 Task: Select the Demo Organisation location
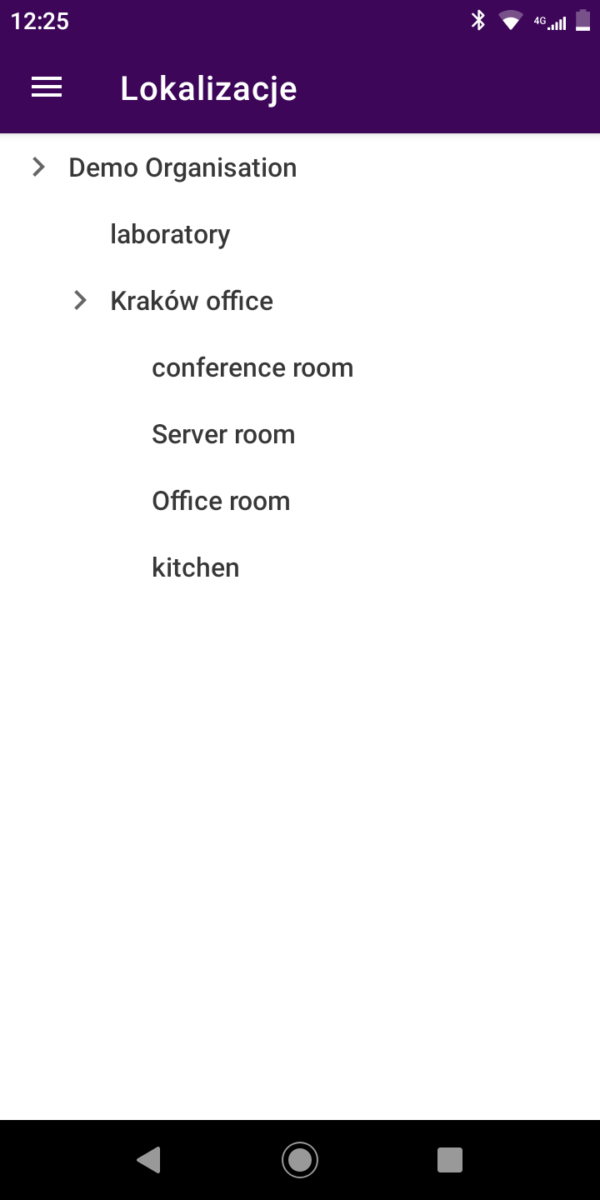tap(182, 168)
